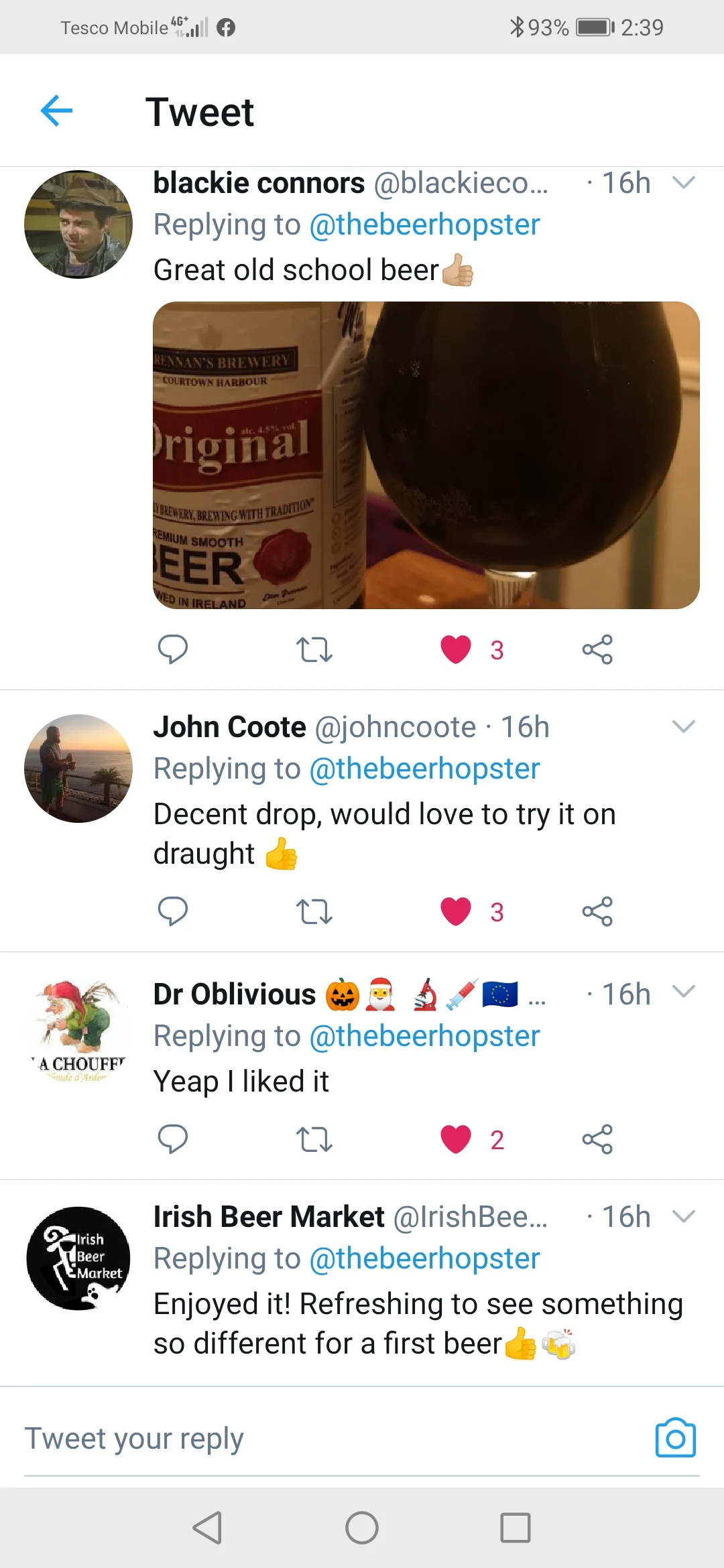
Task: Attach a photo with the camera icon
Action: pos(676,1438)
